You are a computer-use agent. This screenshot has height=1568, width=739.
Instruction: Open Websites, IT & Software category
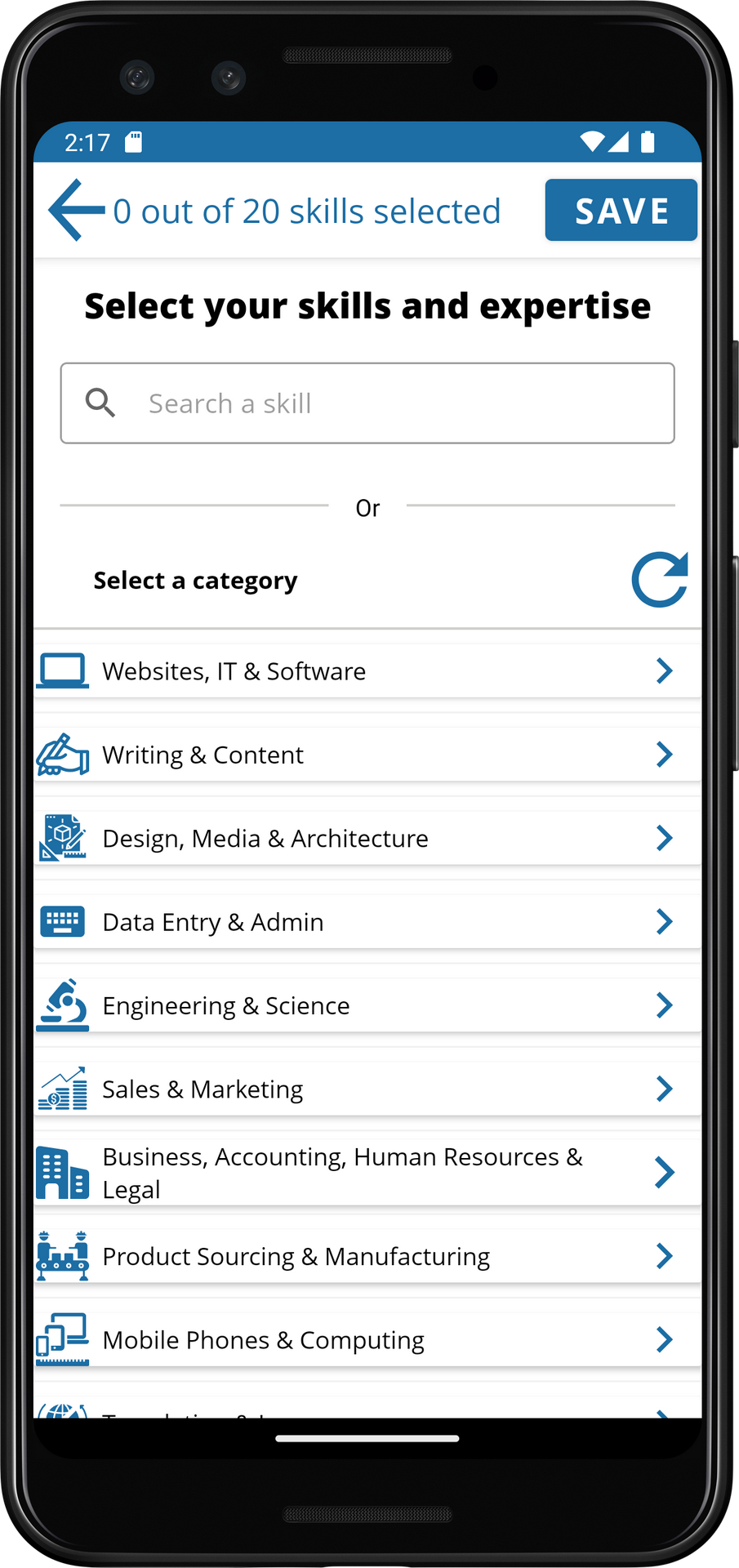[x=367, y=671]
